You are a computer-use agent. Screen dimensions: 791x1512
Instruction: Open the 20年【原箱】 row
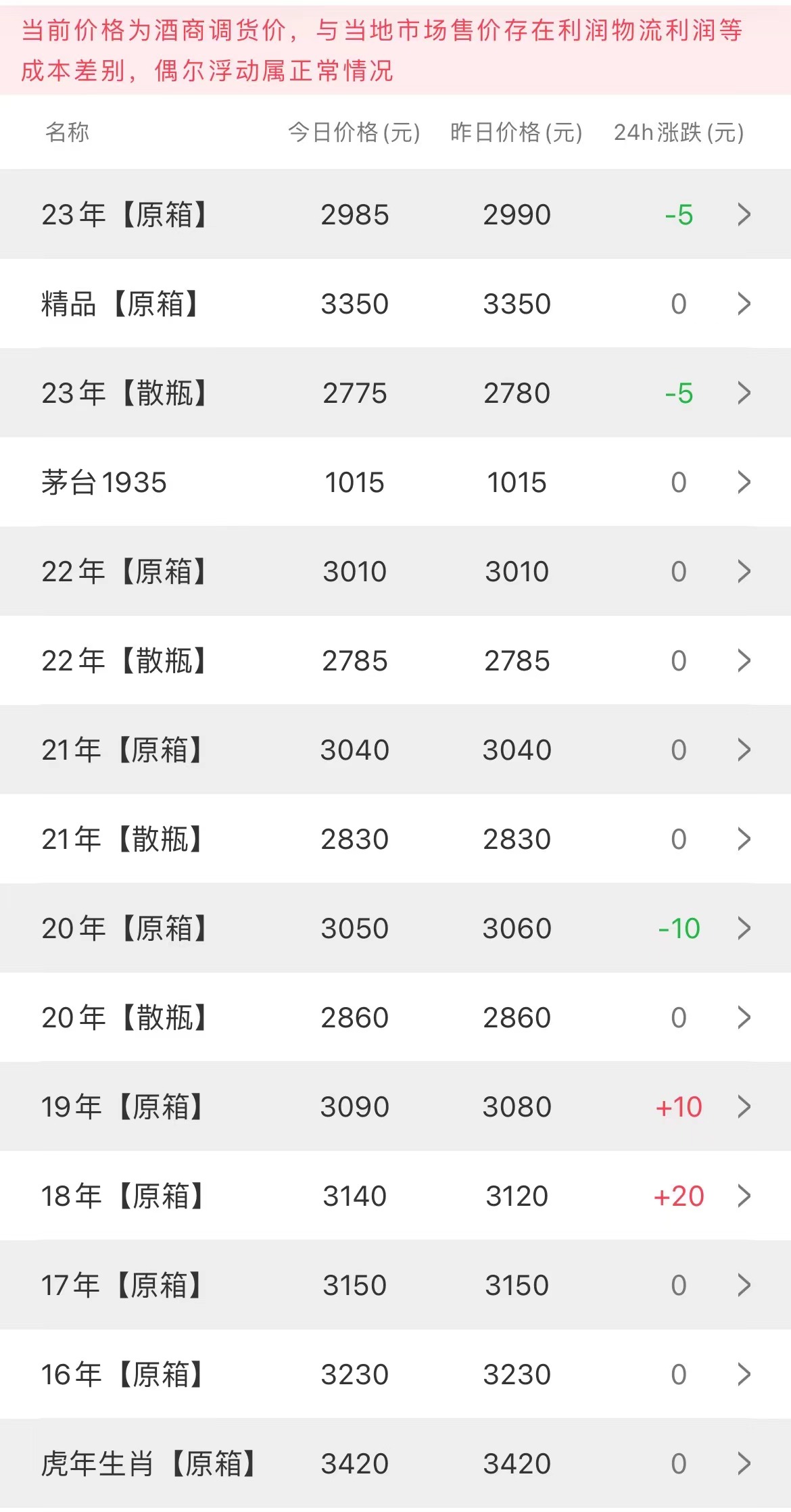(x=395, y=928)
